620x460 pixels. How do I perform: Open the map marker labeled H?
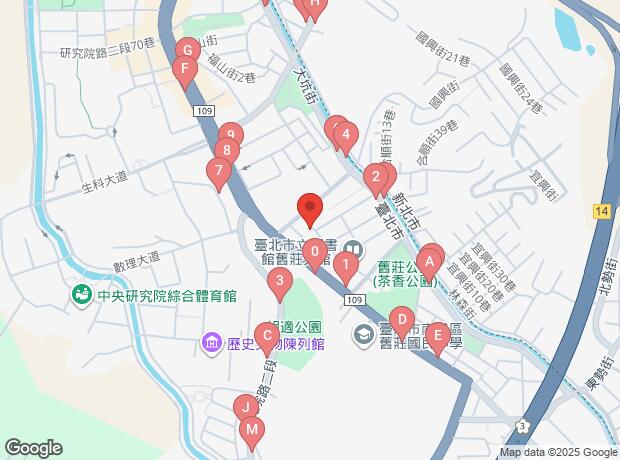[x=314, y=6]
